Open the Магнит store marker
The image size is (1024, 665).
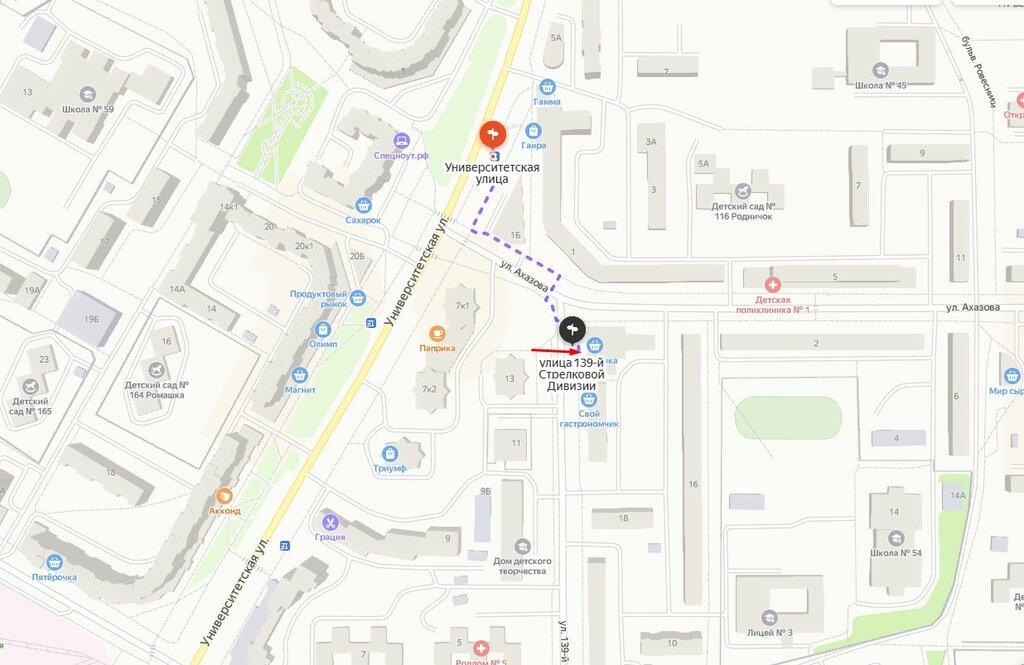[x=300, y=375]
